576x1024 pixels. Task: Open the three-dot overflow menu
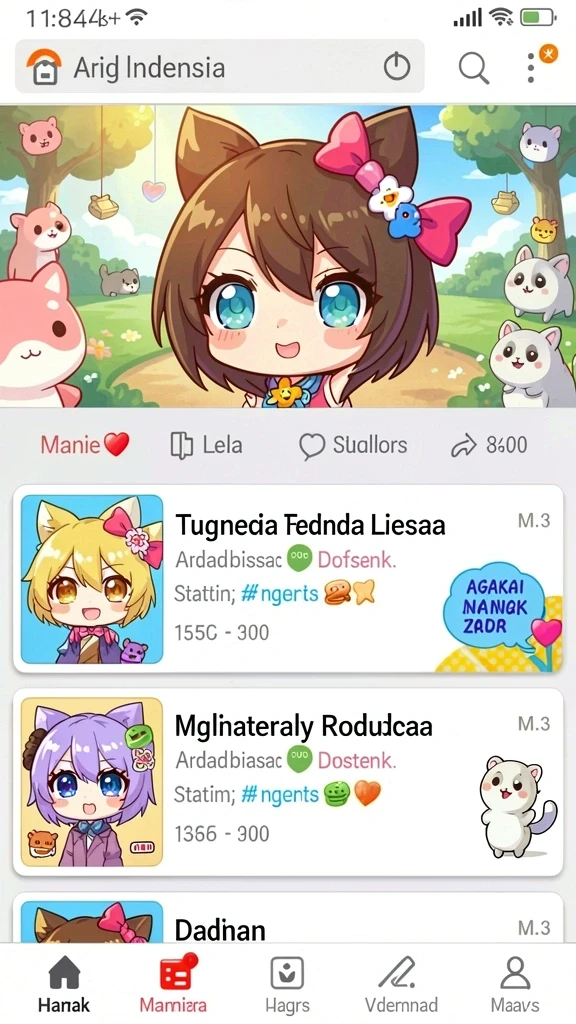531,67
